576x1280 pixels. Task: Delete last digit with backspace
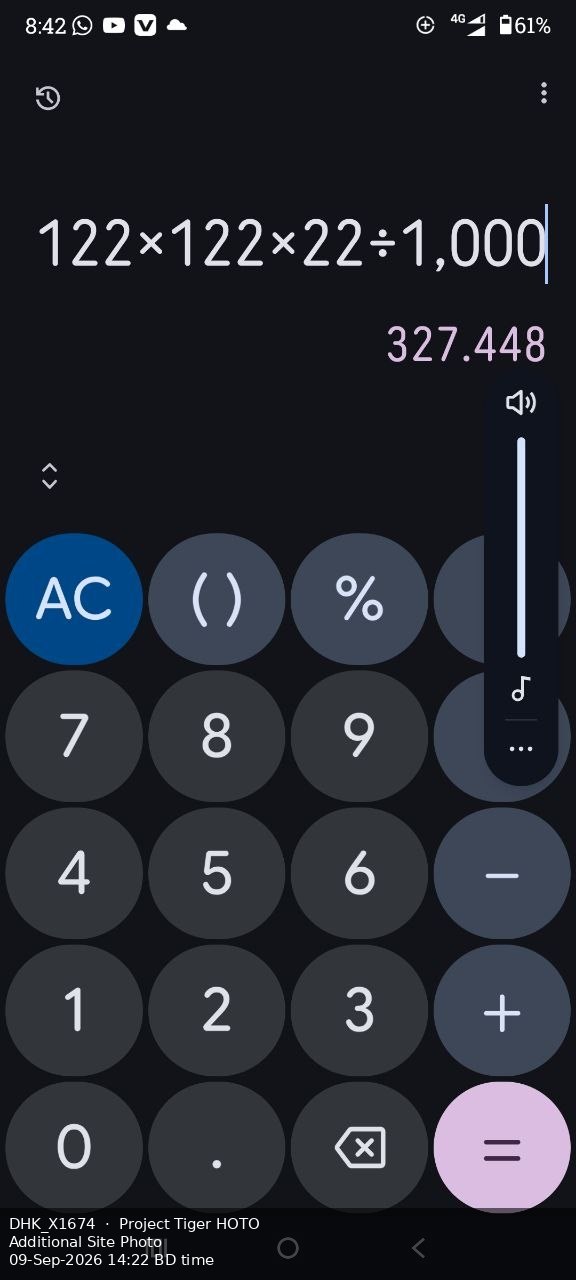360,1148
